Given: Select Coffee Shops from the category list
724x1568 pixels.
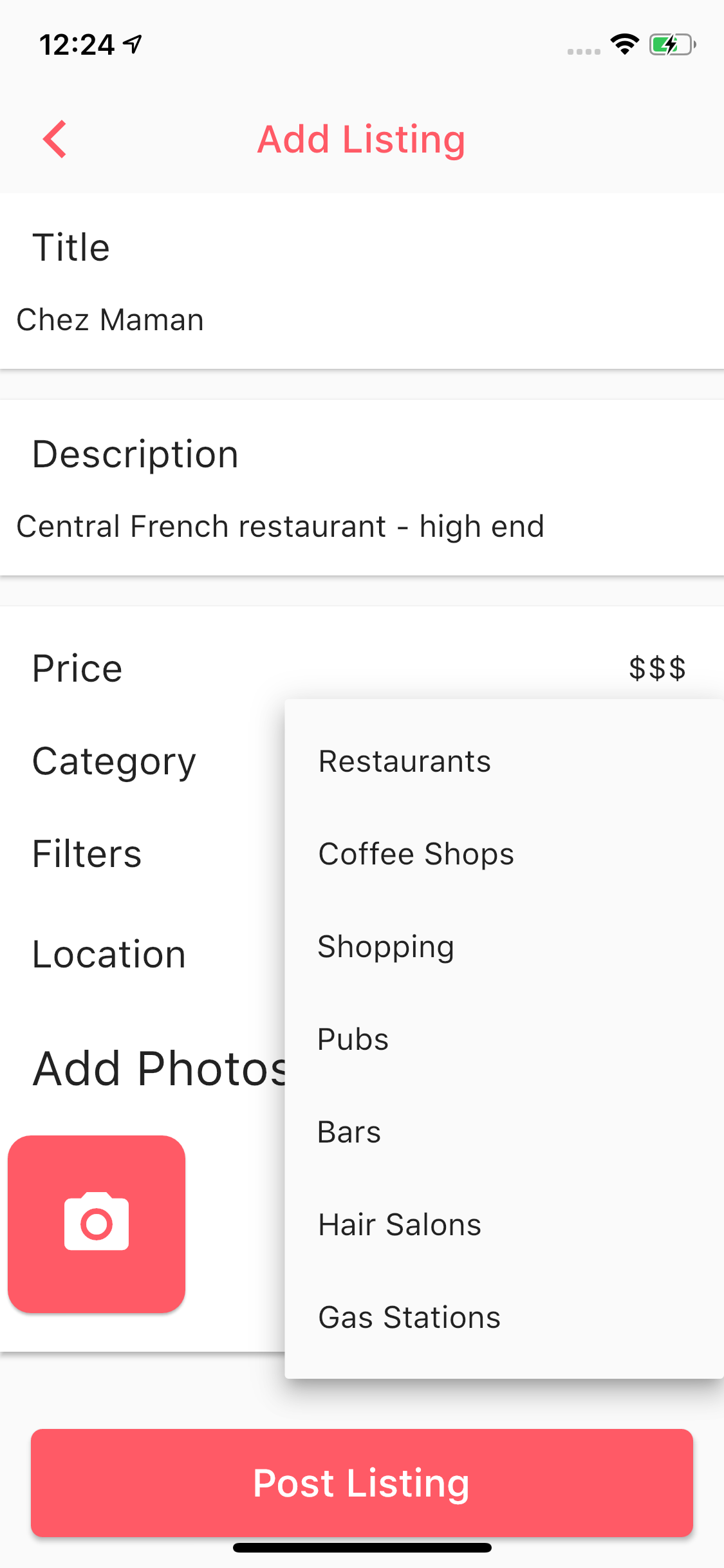Looking at the screenshot, I should 415,854.
